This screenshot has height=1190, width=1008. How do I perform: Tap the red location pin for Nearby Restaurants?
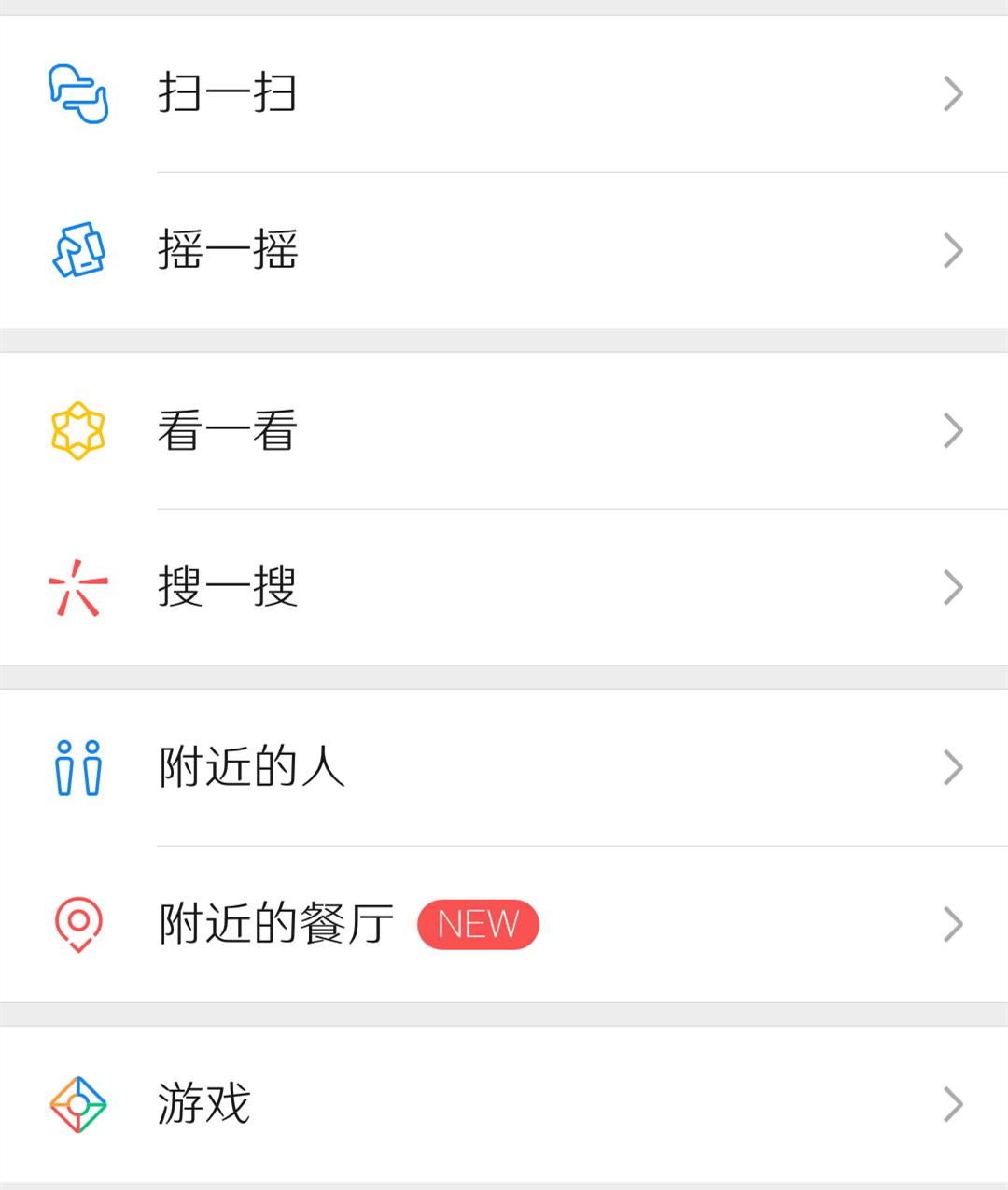click(77, 925)
